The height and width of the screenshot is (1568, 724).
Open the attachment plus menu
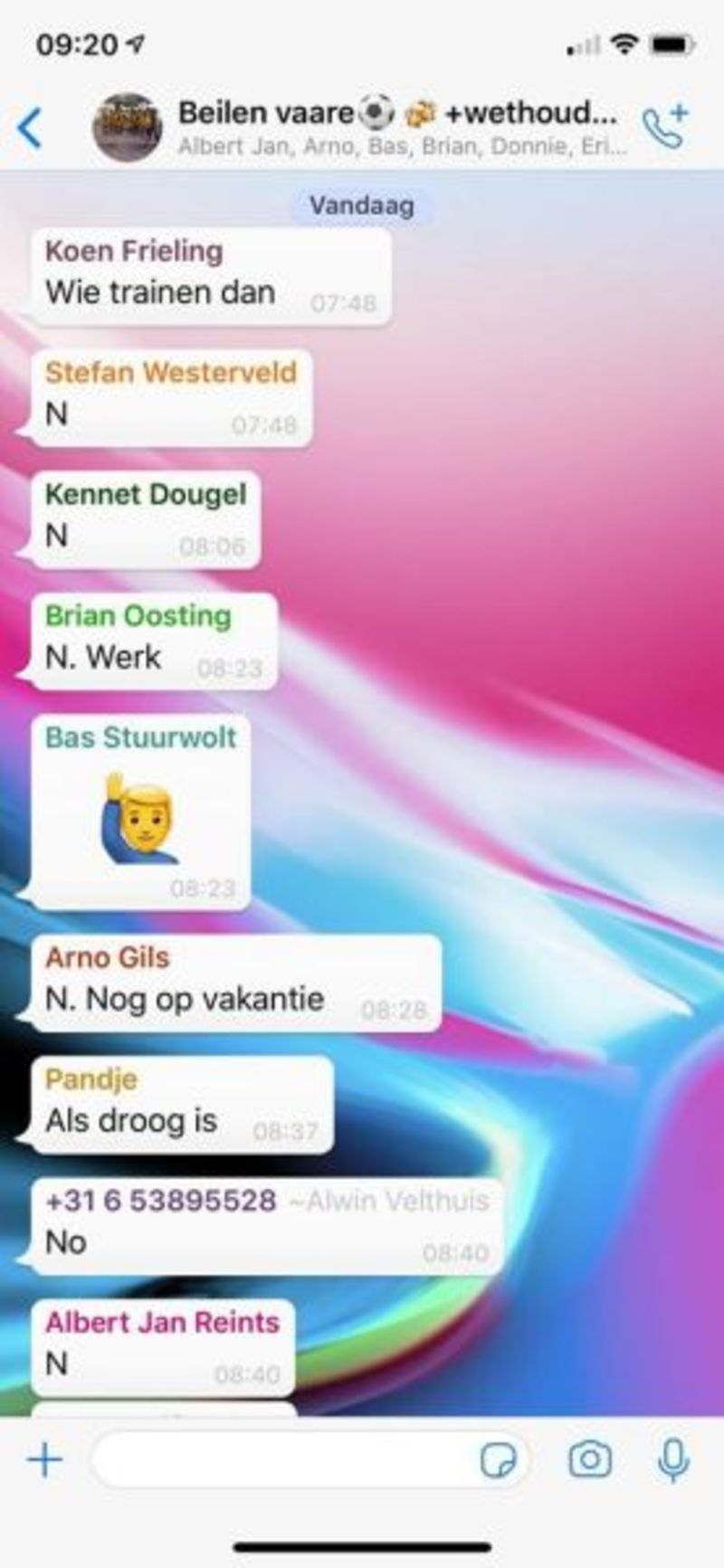(45, 1459)
